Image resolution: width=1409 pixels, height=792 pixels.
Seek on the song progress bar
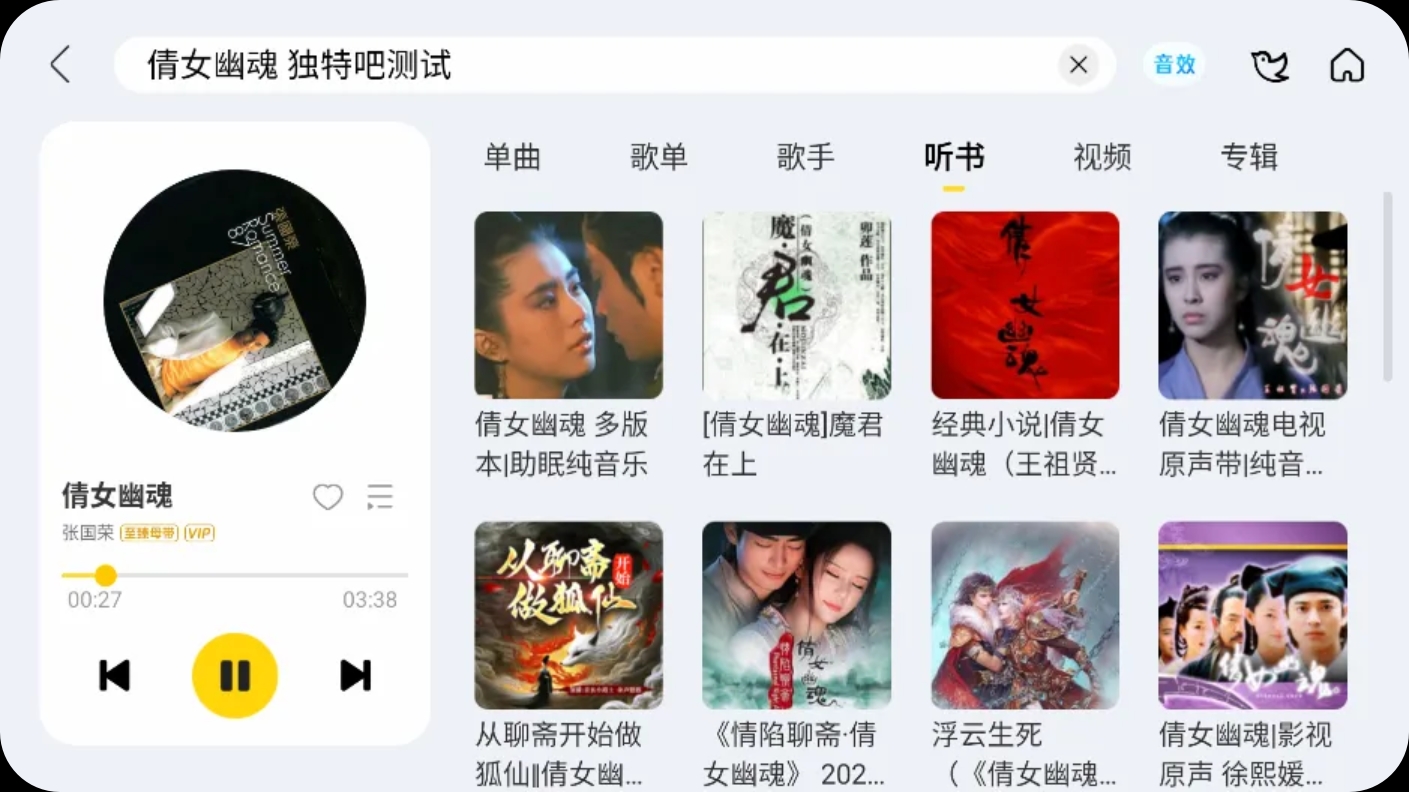[235, 575]
